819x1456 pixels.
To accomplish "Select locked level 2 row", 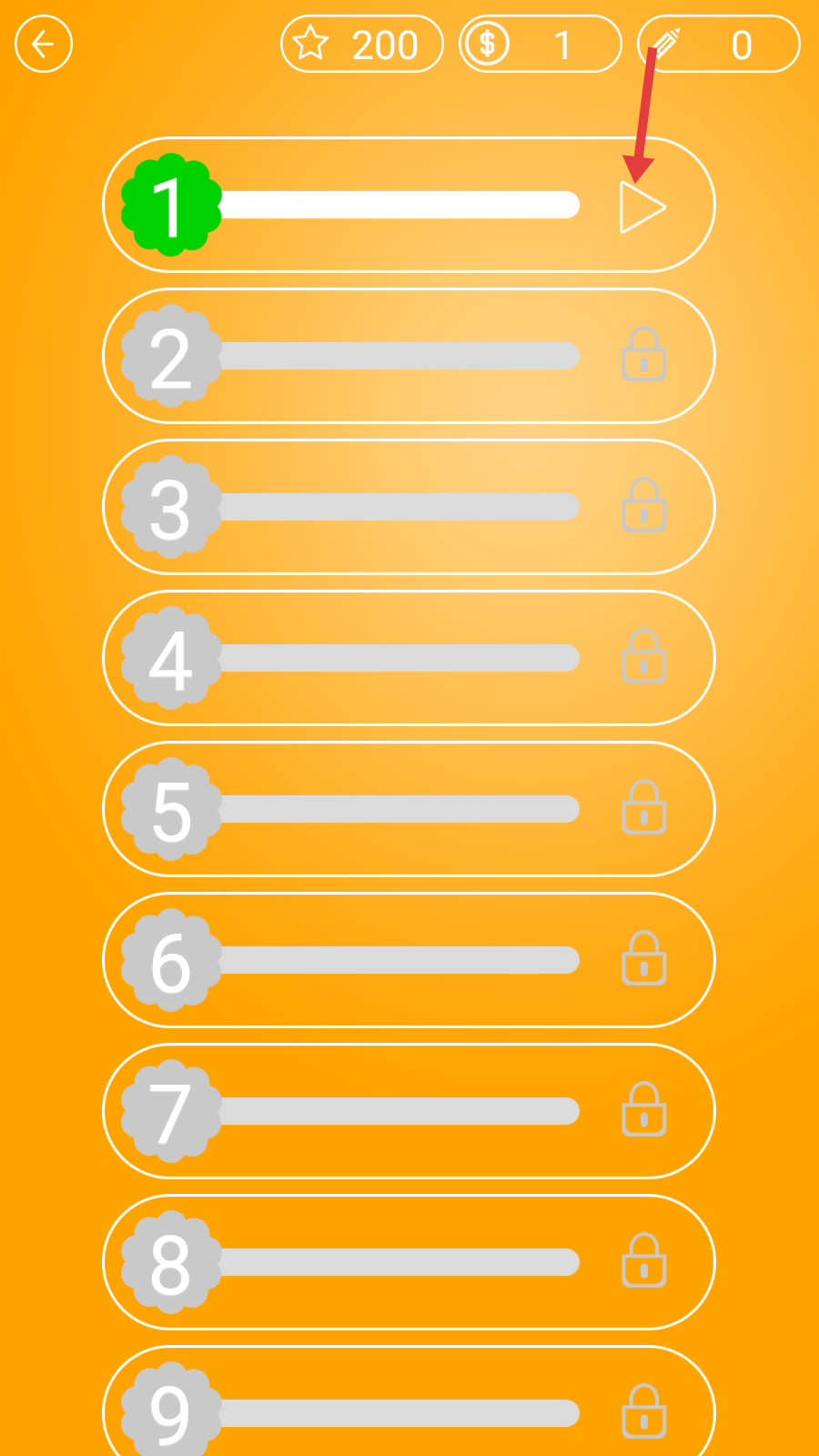I will tap(409, 356).
